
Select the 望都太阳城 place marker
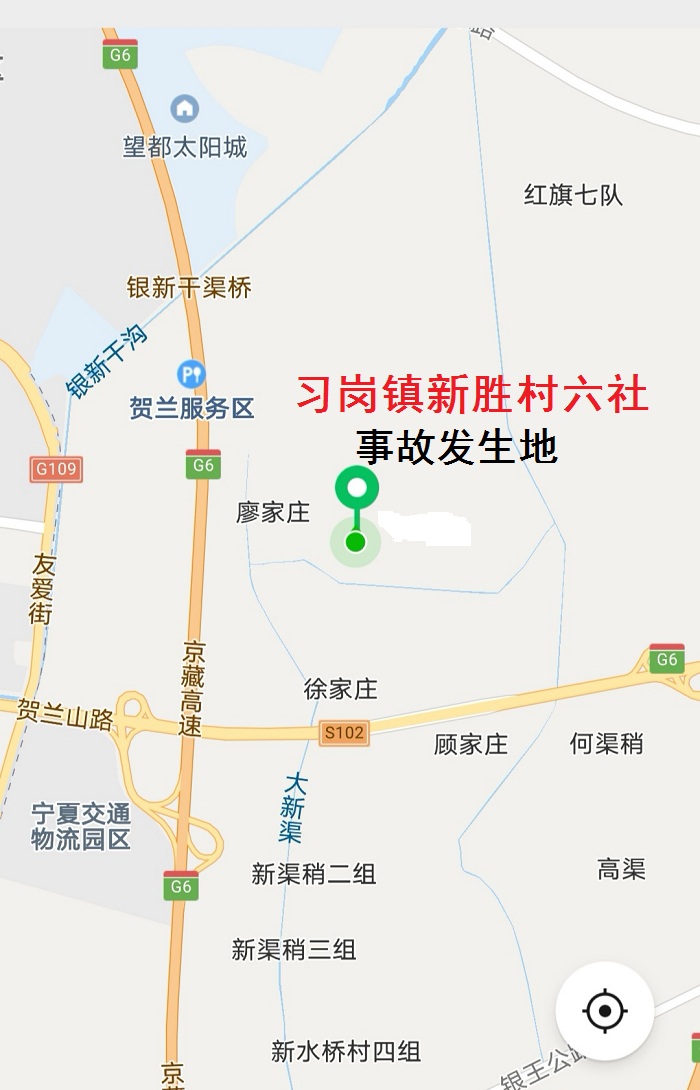click(184, 108)
